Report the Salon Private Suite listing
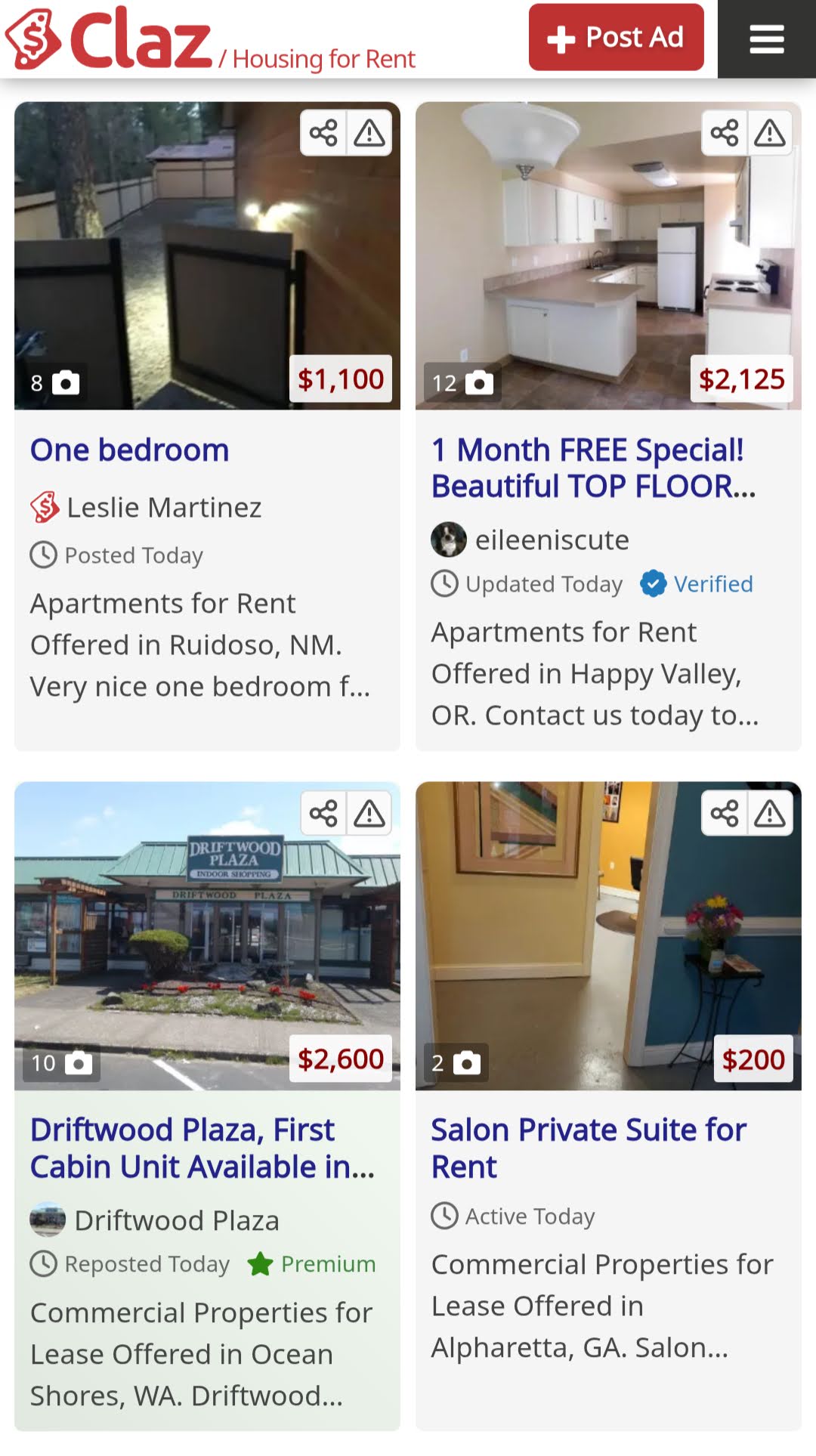The width and height of the screenshot is (816, 1456). click(770, 814)
